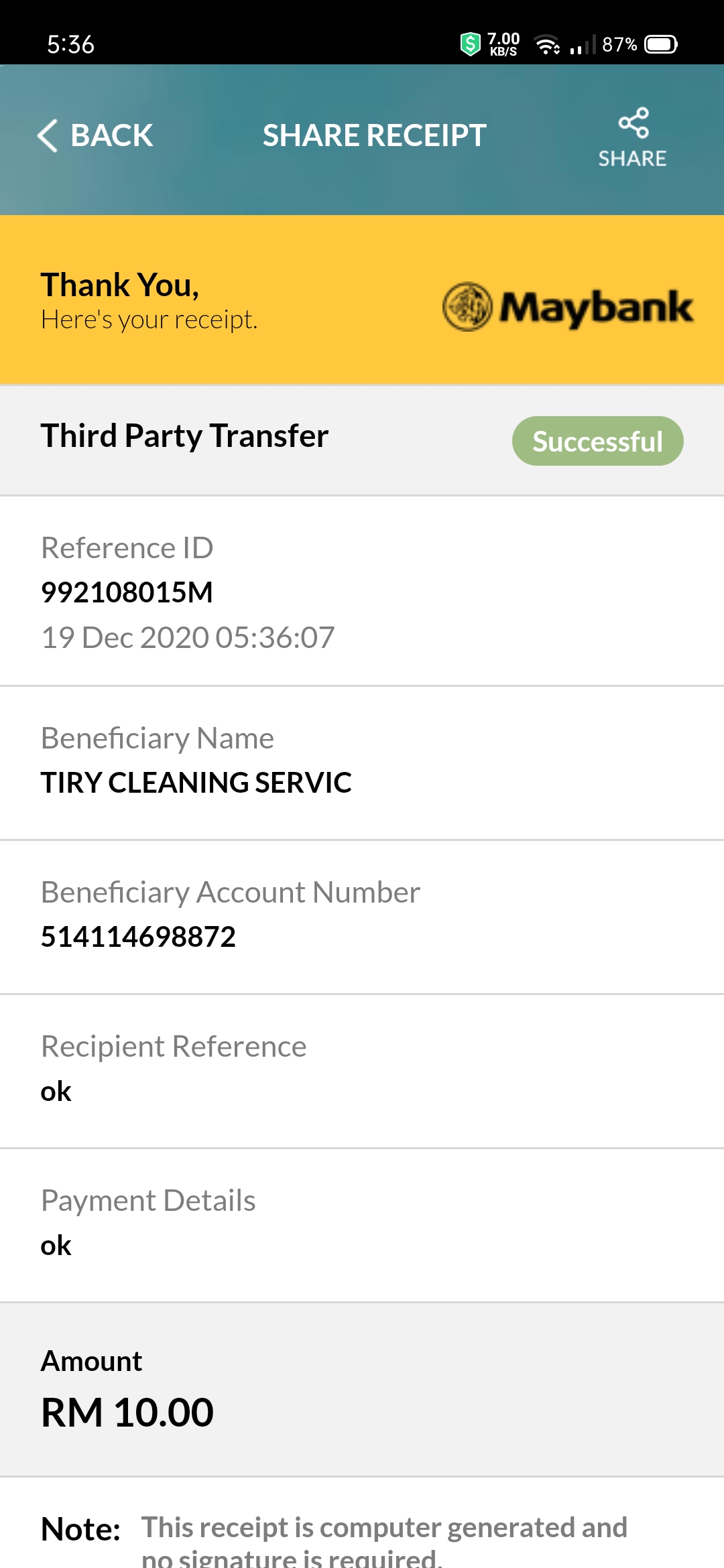Go back using the BACK button
Image resolution: width=724 pixels, height=1568 pixels.
click(95, 135)
